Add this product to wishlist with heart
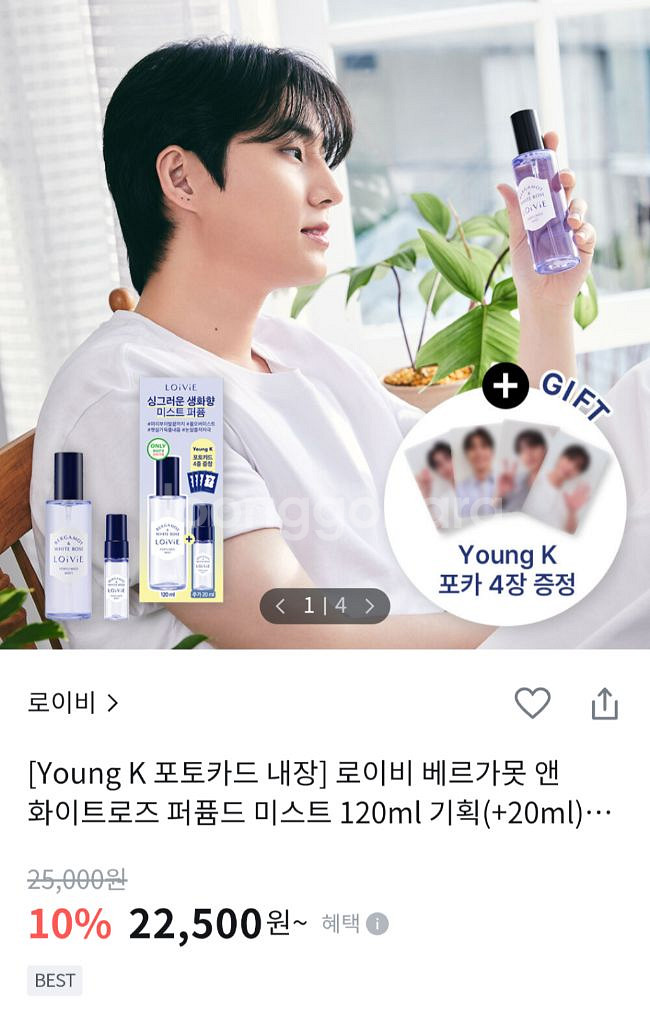This screenshot has height=1024, width=650. click(532, 703)
